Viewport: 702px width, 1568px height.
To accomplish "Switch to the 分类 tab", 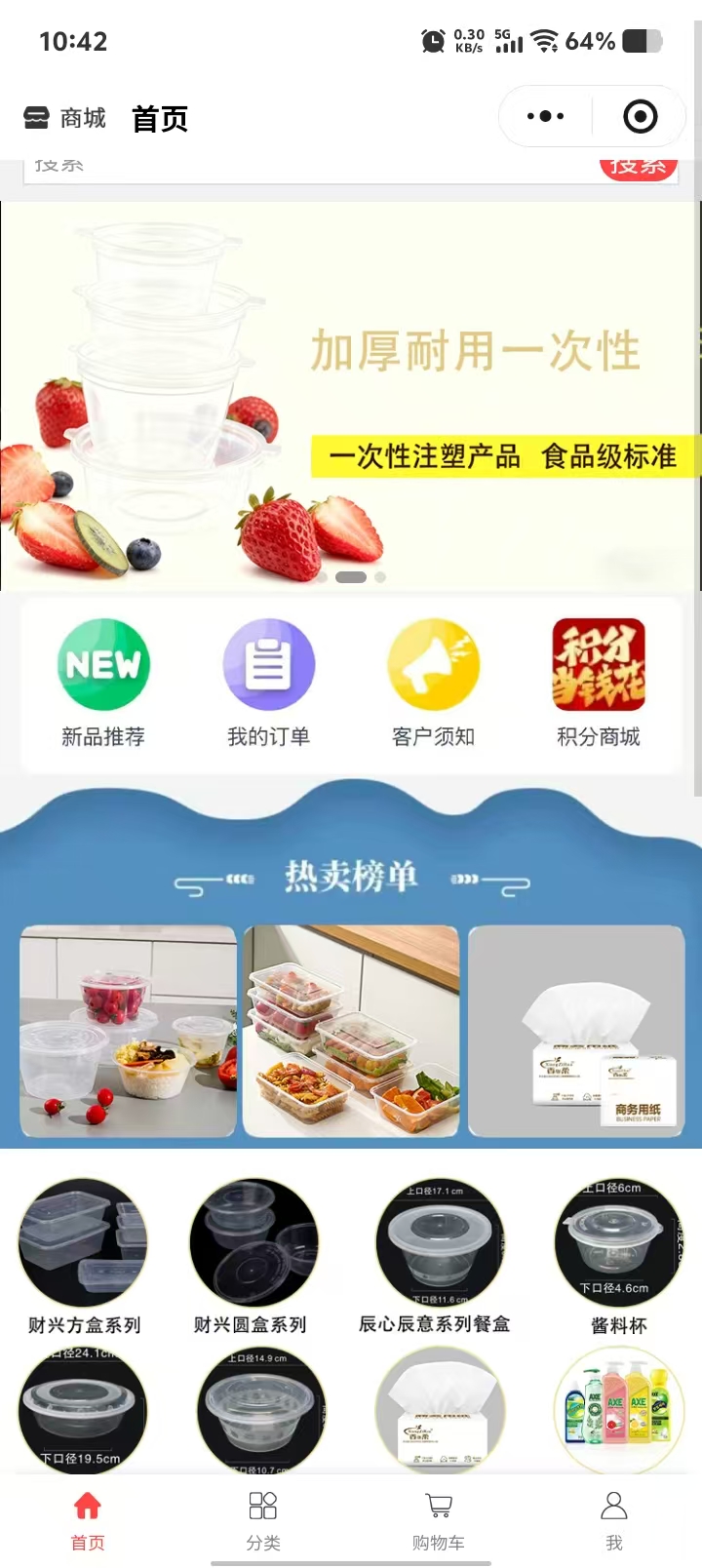I will point(263,1519).
